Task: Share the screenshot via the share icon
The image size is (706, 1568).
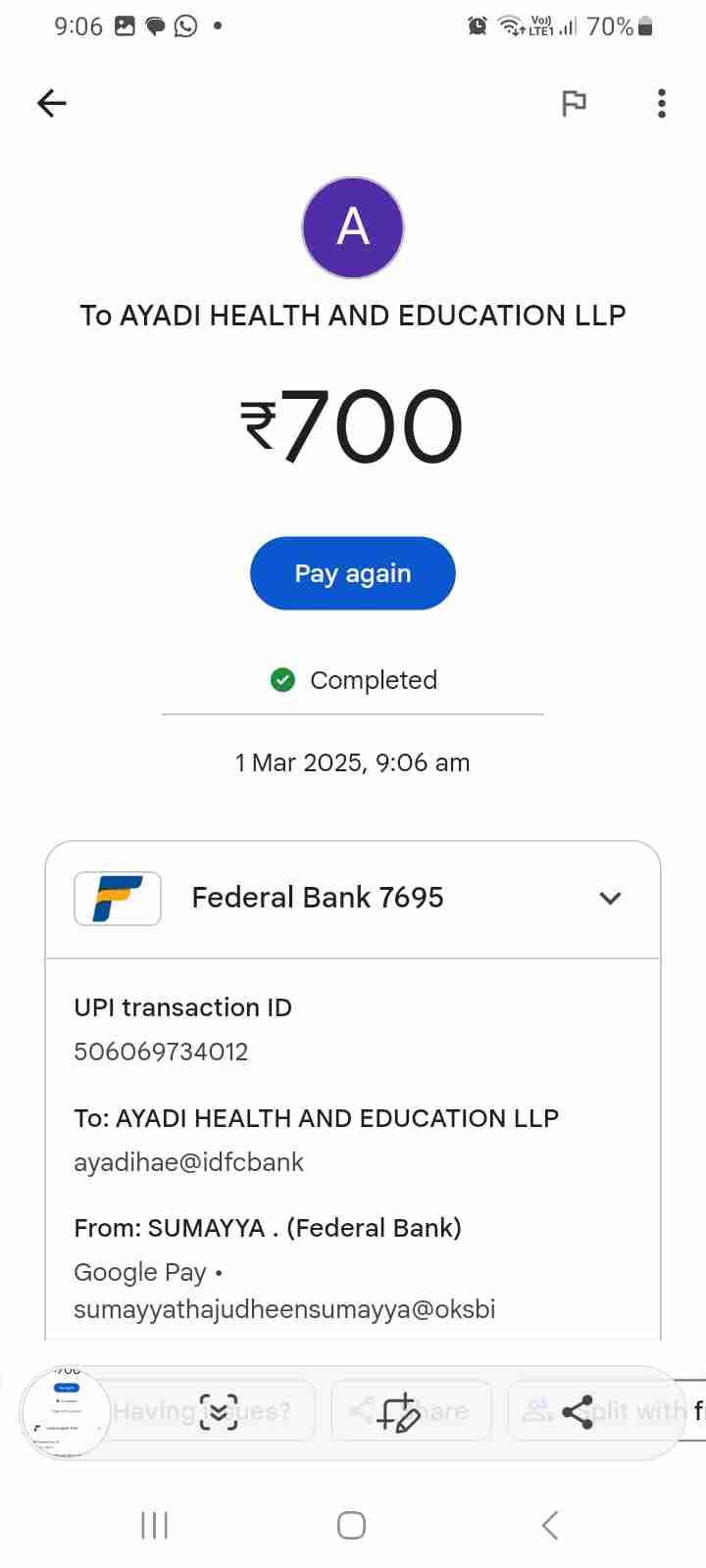Action: [578, 1412]
